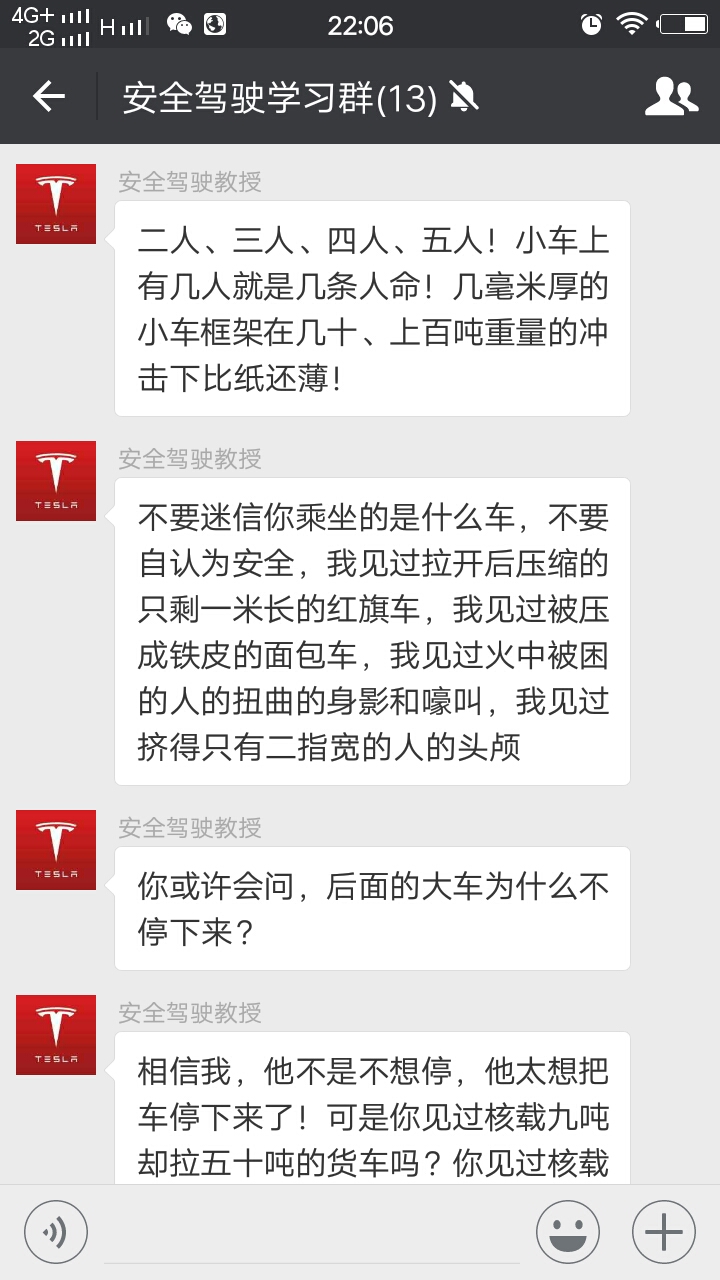Tap the muted notification bell beside group name
This screenshot has width=720, height=1280.
coord(462,95)
